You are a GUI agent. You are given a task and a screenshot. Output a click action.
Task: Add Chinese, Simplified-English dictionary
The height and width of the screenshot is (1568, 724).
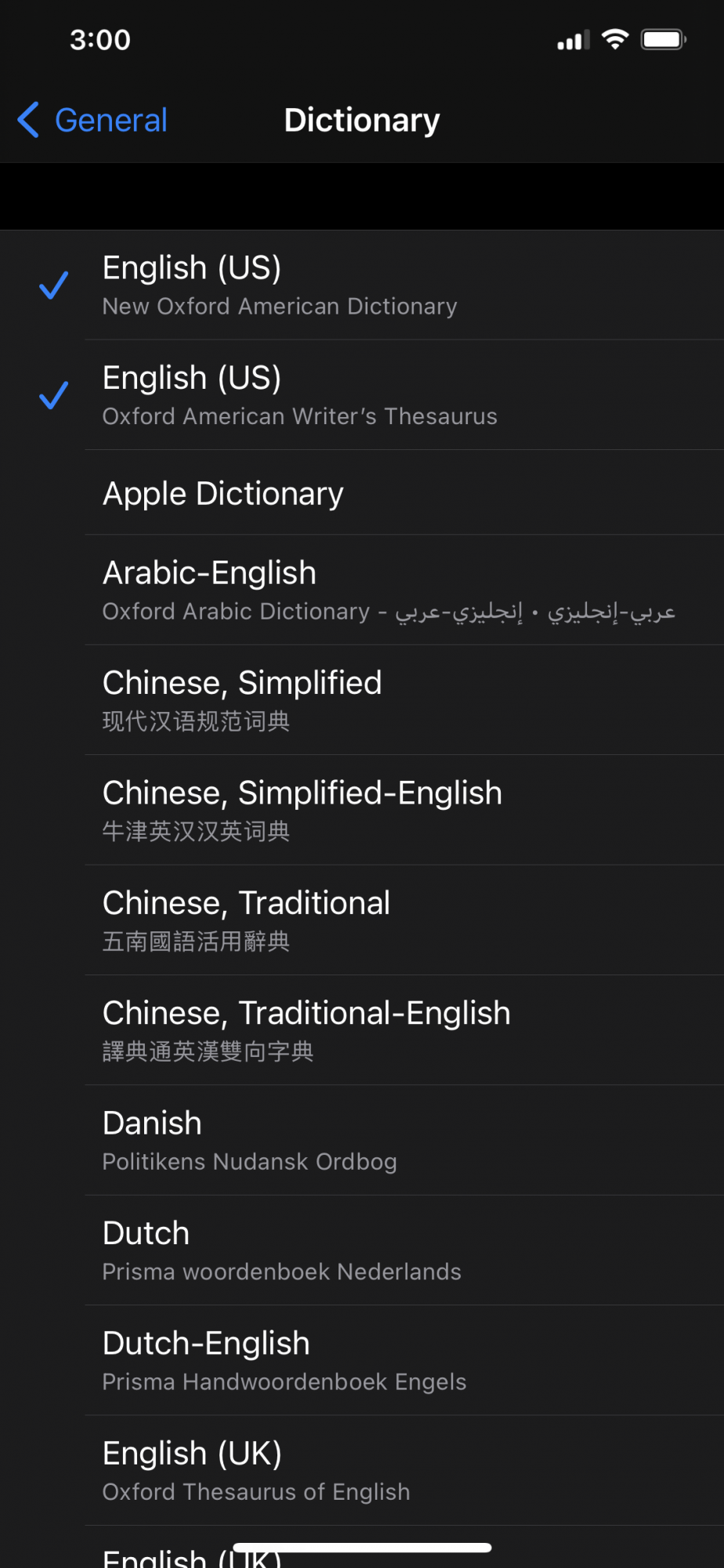pyautogui.click(x=360, y=810)
